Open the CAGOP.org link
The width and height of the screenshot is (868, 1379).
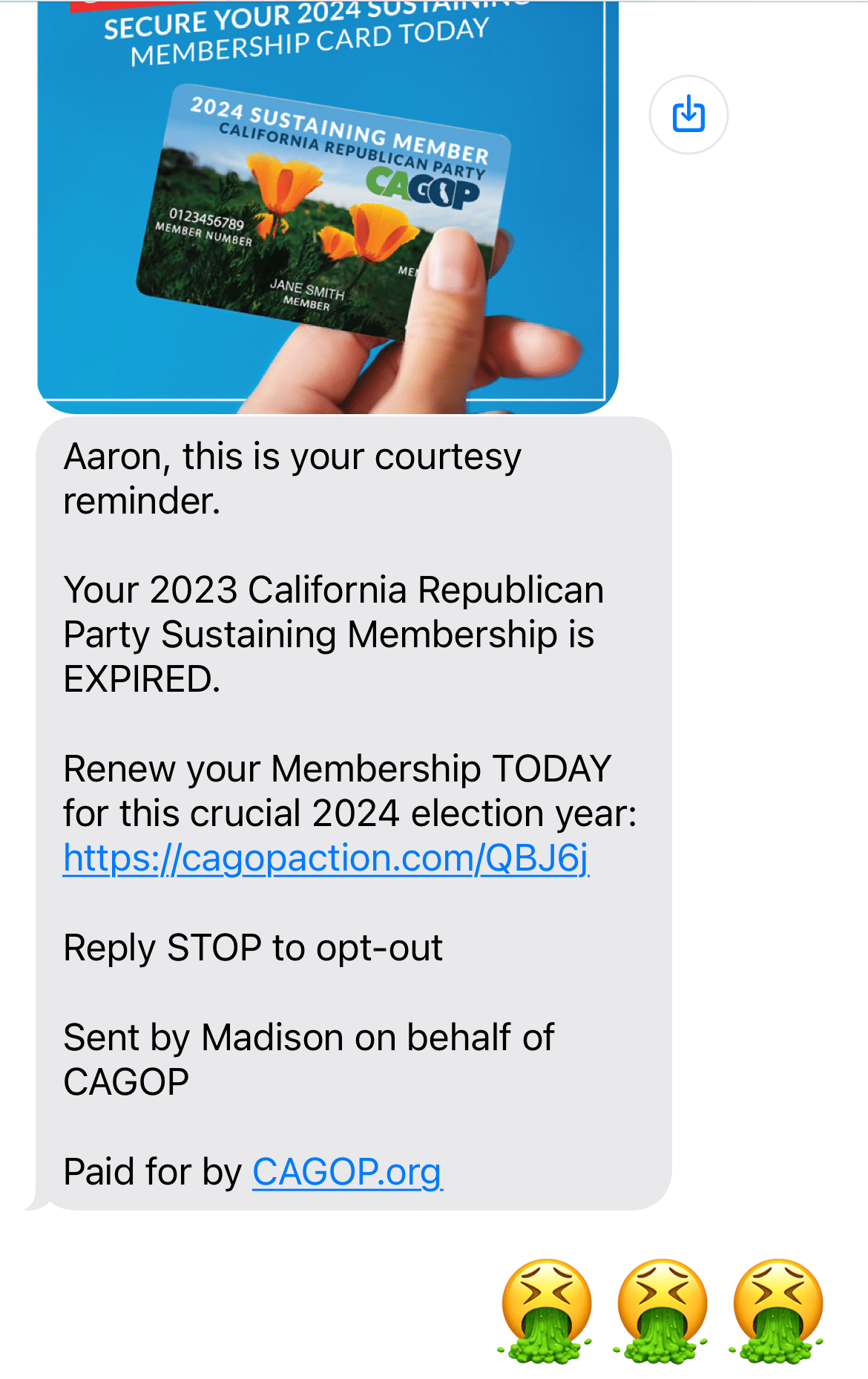point(346,1171)
